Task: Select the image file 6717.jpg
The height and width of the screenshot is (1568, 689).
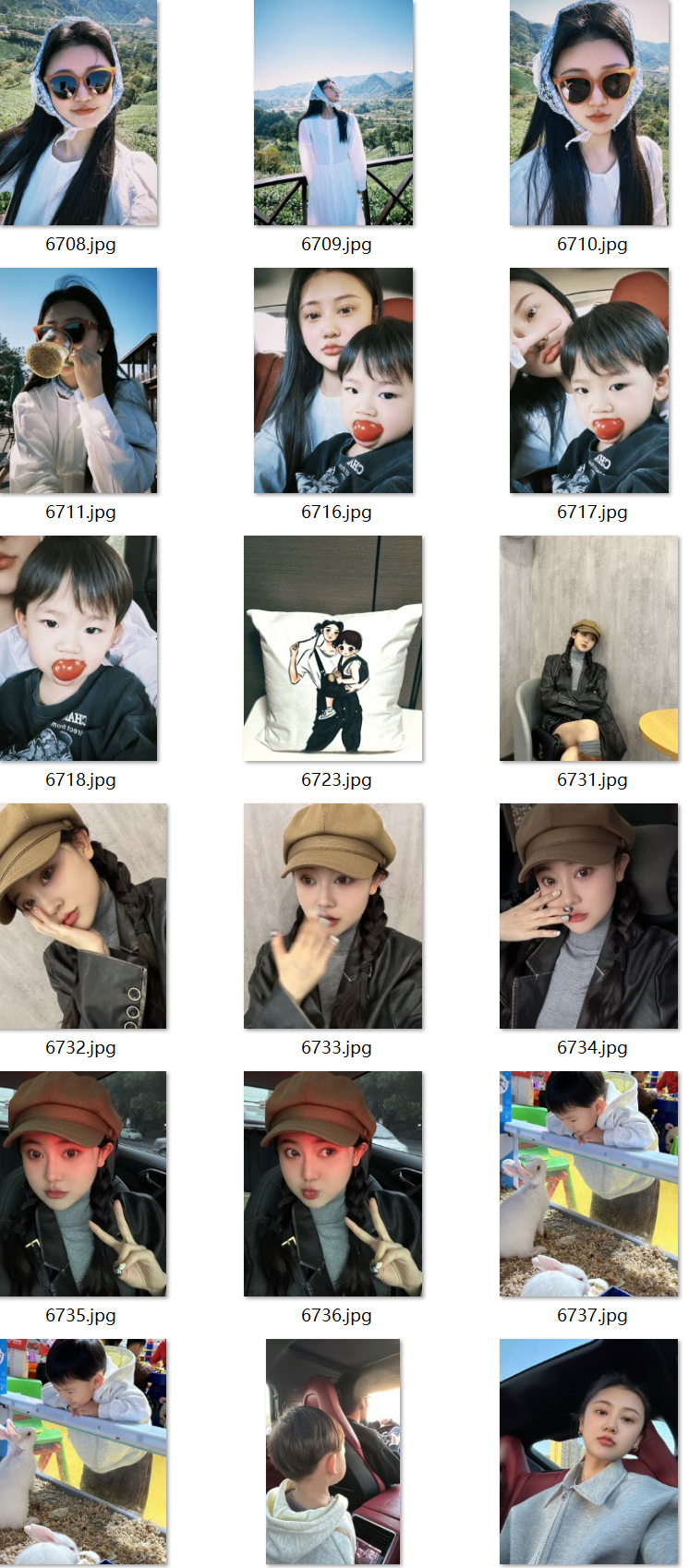Action: pyautogui.click(x=589, y=380)
